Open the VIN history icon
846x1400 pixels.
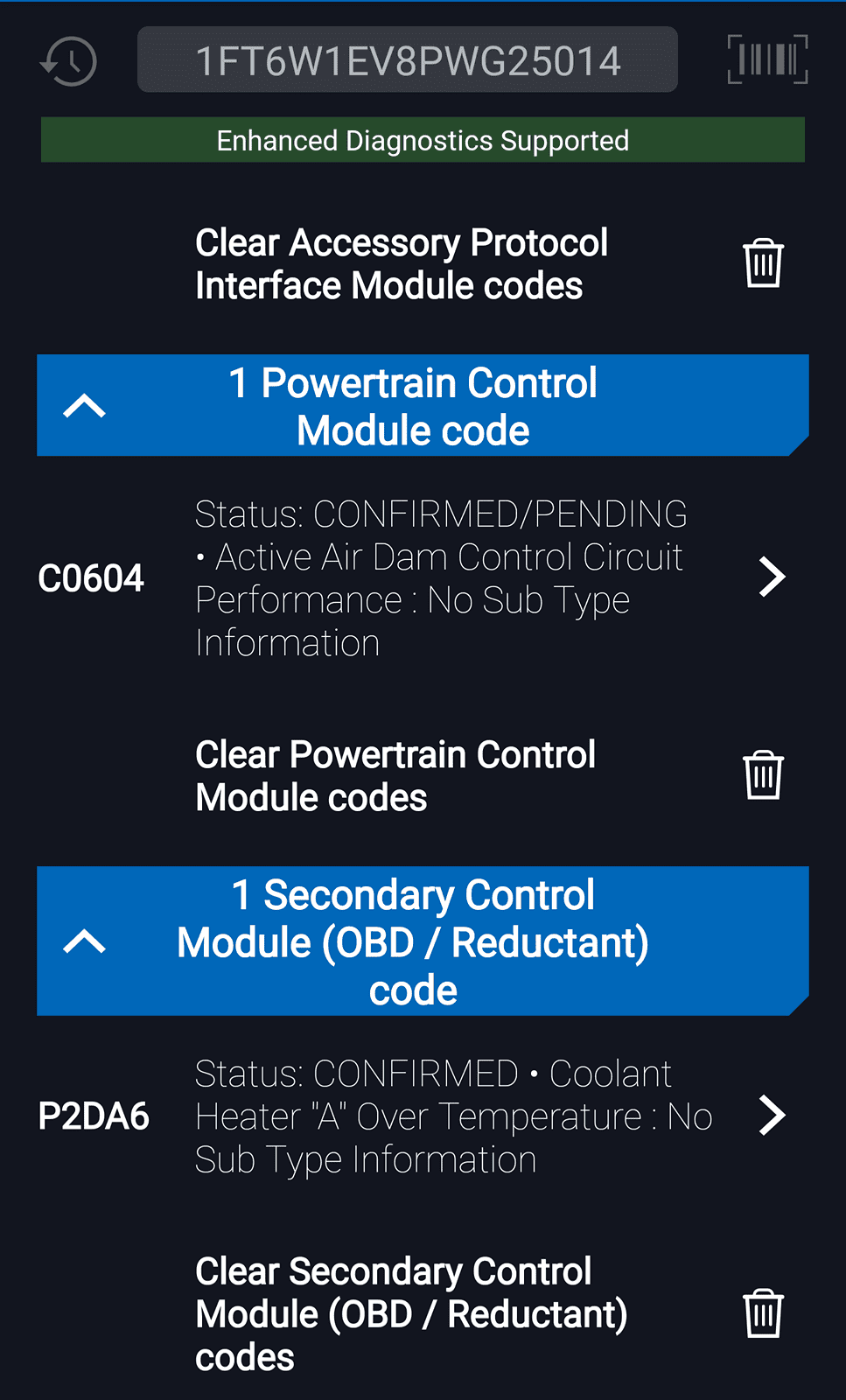pyautogui.click(x=68, y=61)
